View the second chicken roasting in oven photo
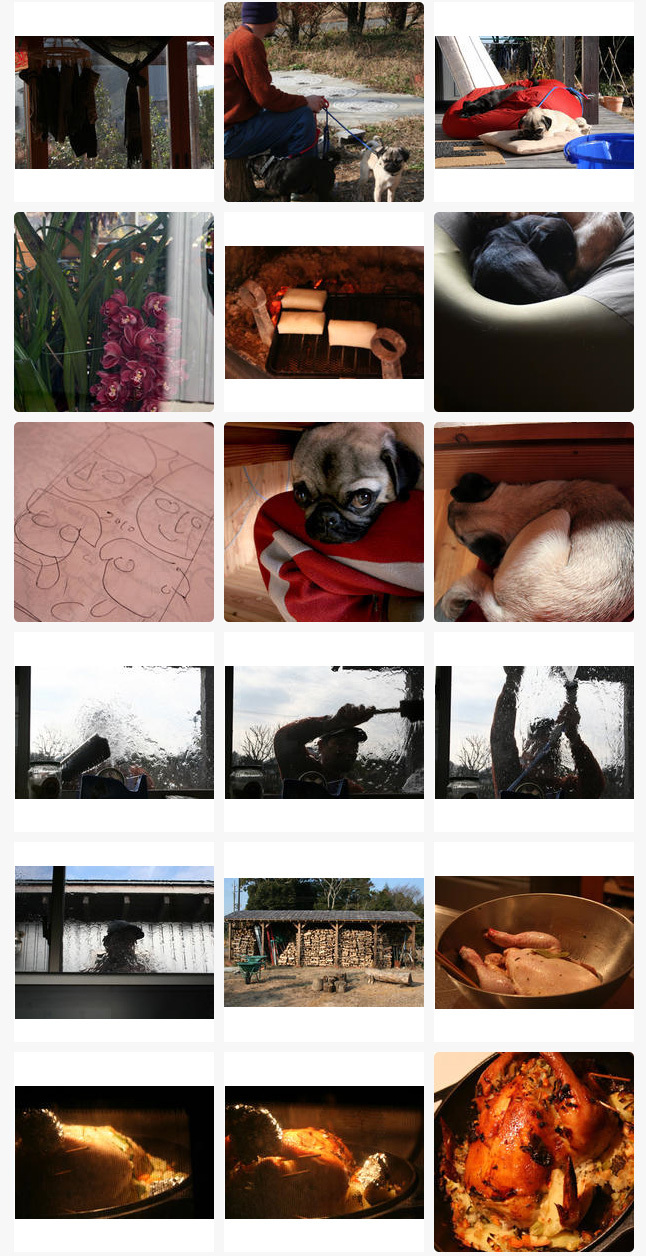This screenshot has width=646, height=1256. 324,1152
